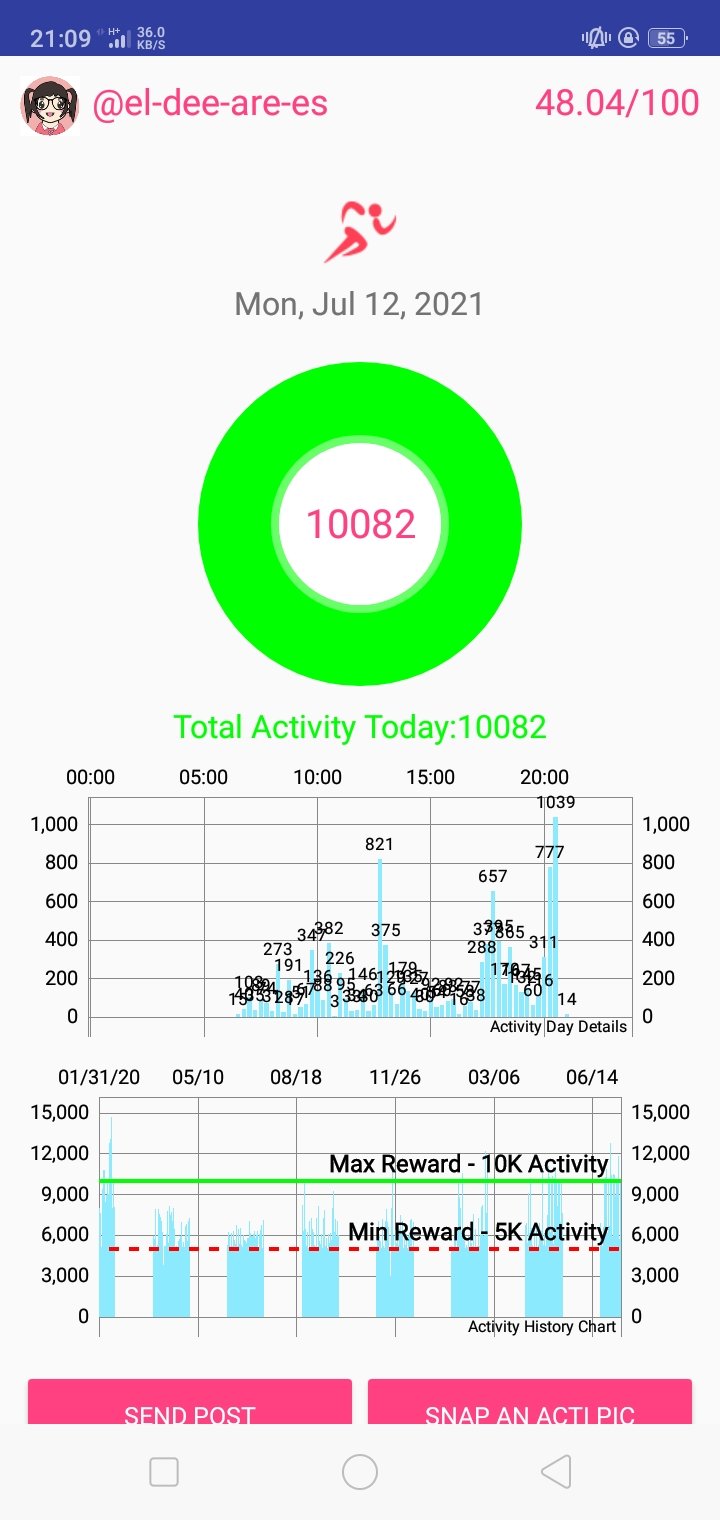The width and height of the screenshot is (720, 1520).
Task: Go back with the system back button
Action: coord(556,1471)
